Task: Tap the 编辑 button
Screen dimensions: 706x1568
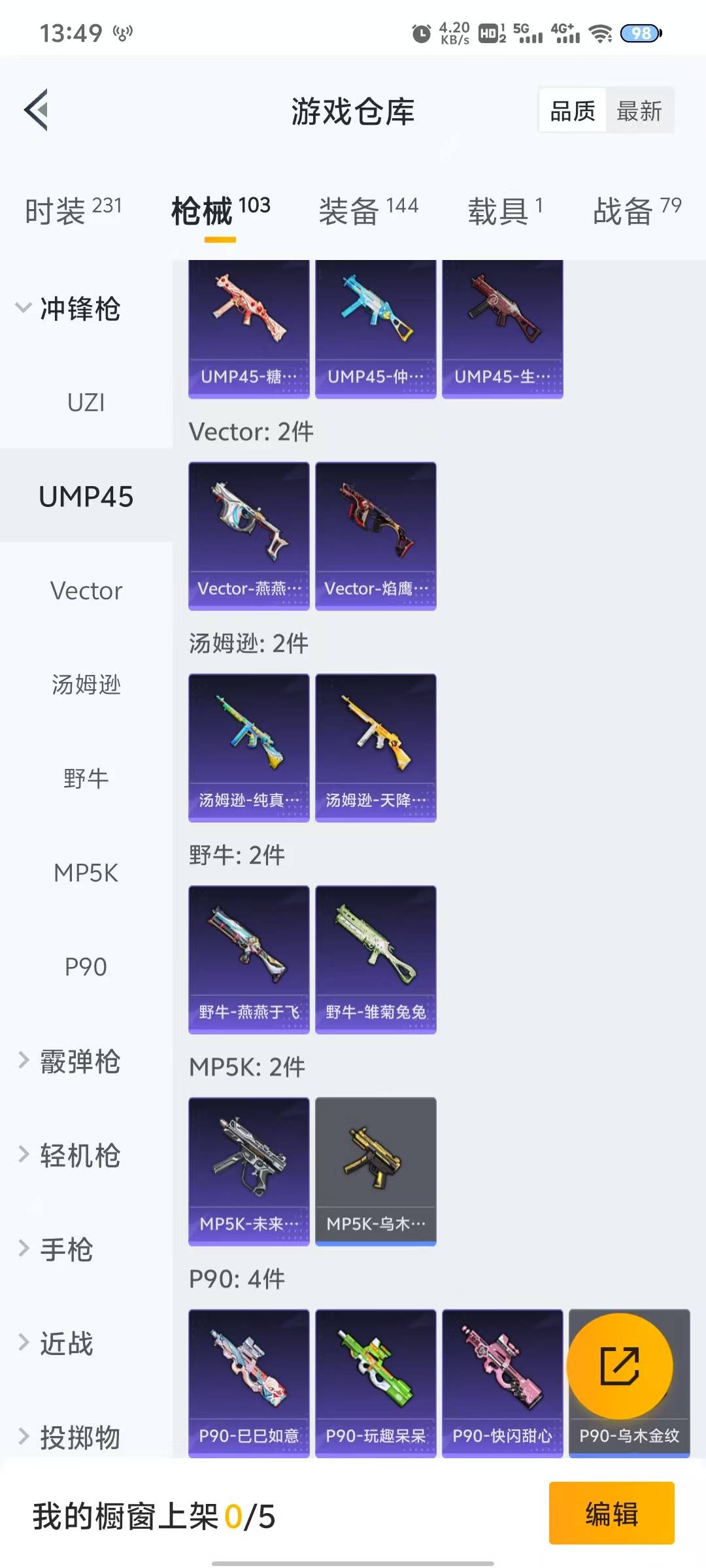Action: tap(611, 1513)
